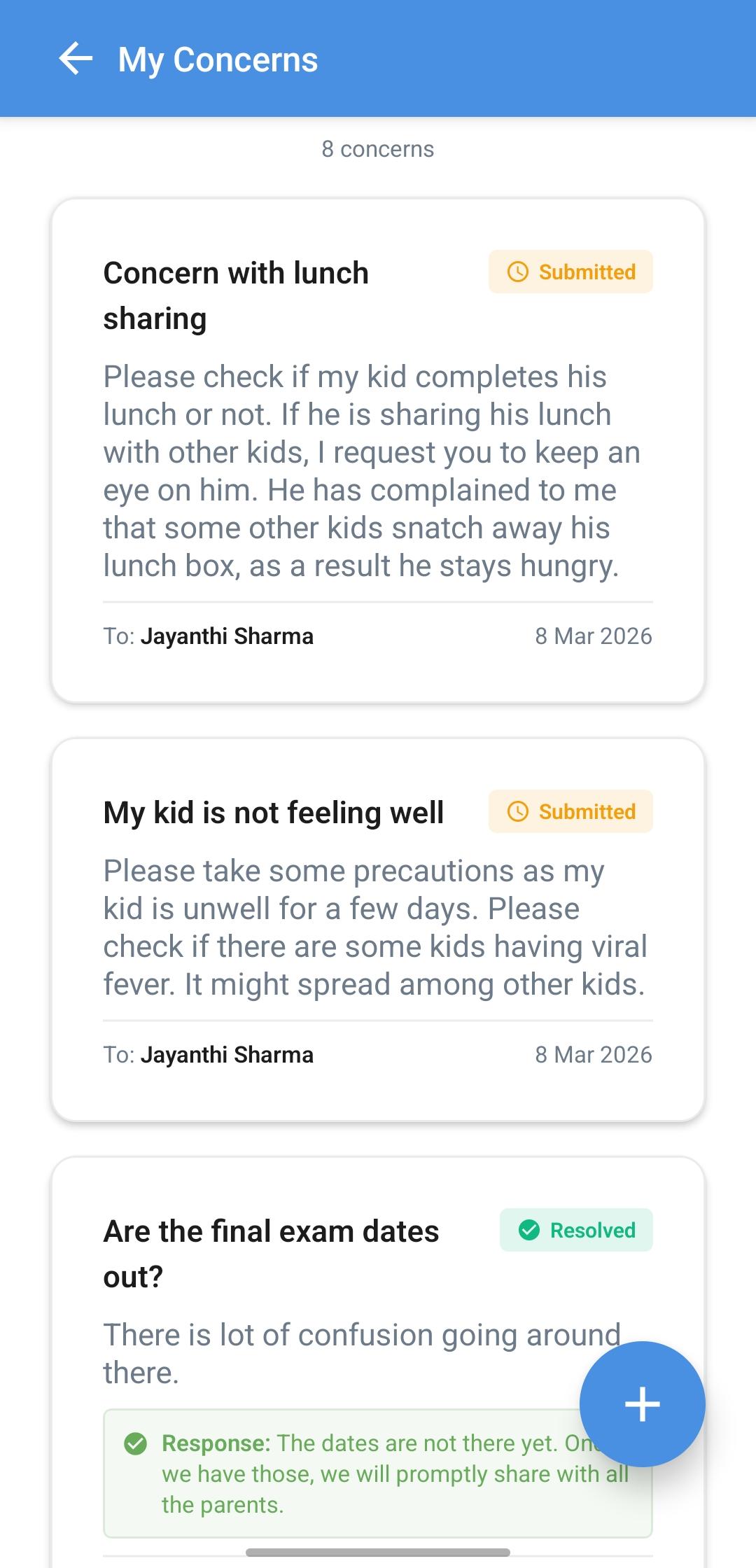Click the back arrow in the header
Image resolution: width=756 pixels, height=1568 pixels.
point(77,59)
